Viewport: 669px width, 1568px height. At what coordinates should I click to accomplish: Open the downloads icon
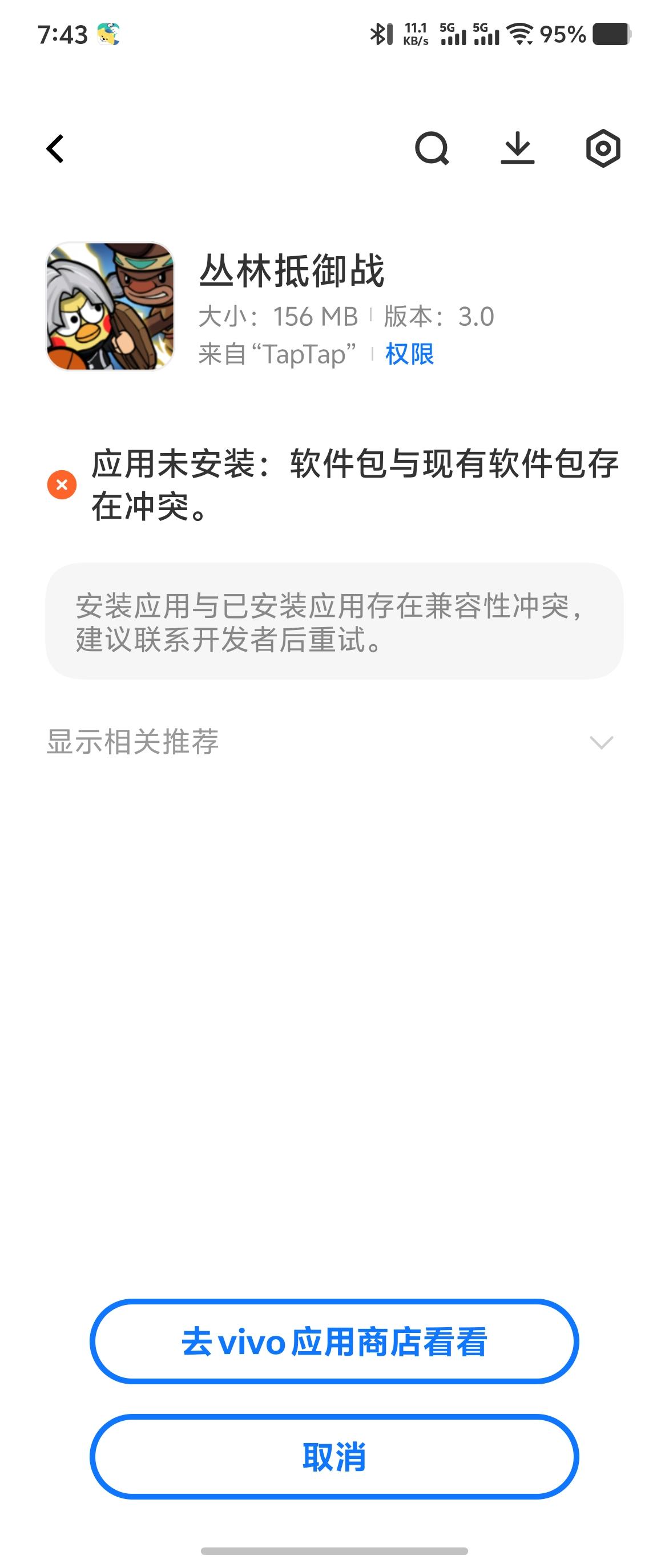517,148
